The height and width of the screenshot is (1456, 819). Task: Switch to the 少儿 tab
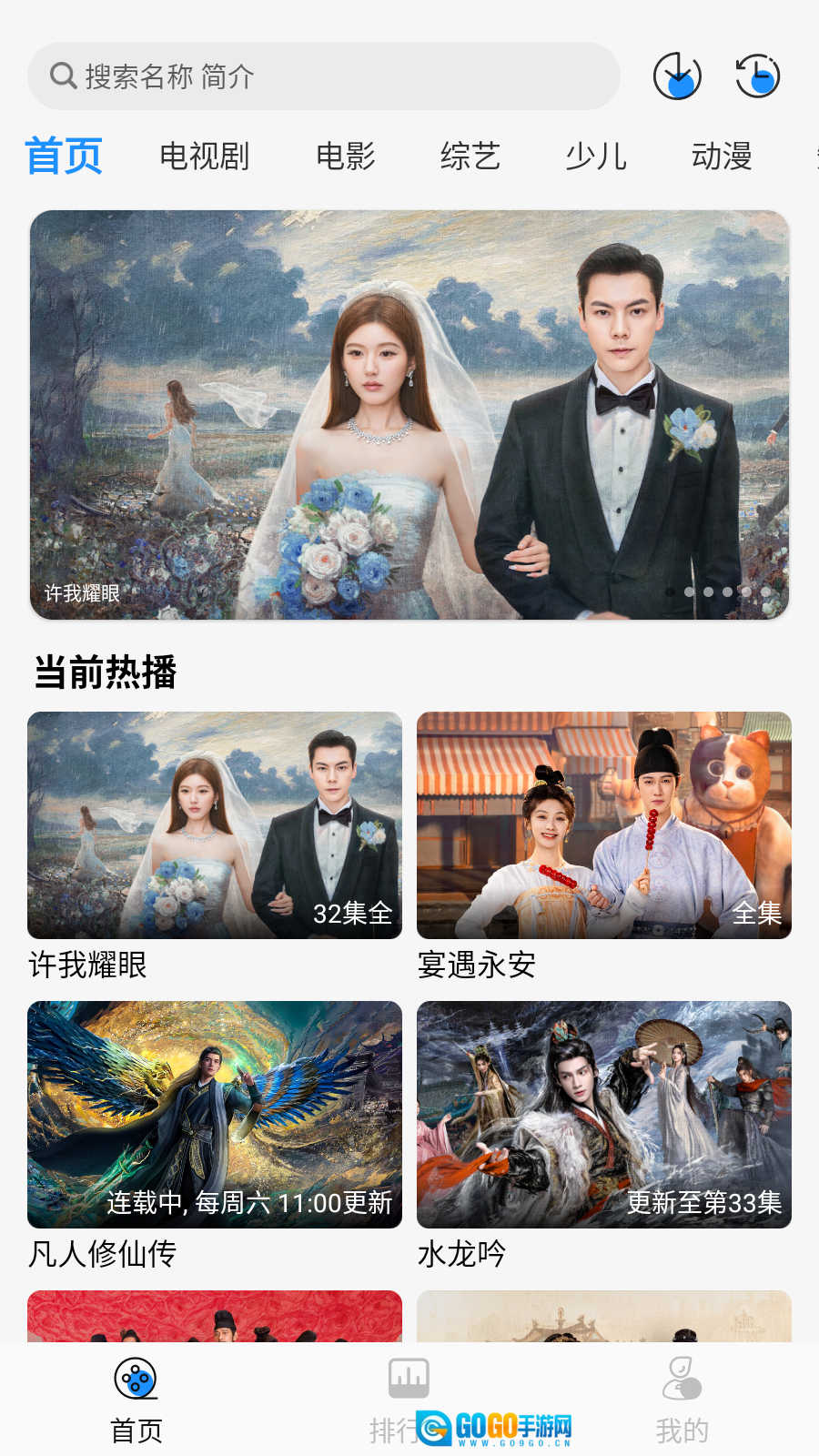(596, 157)
